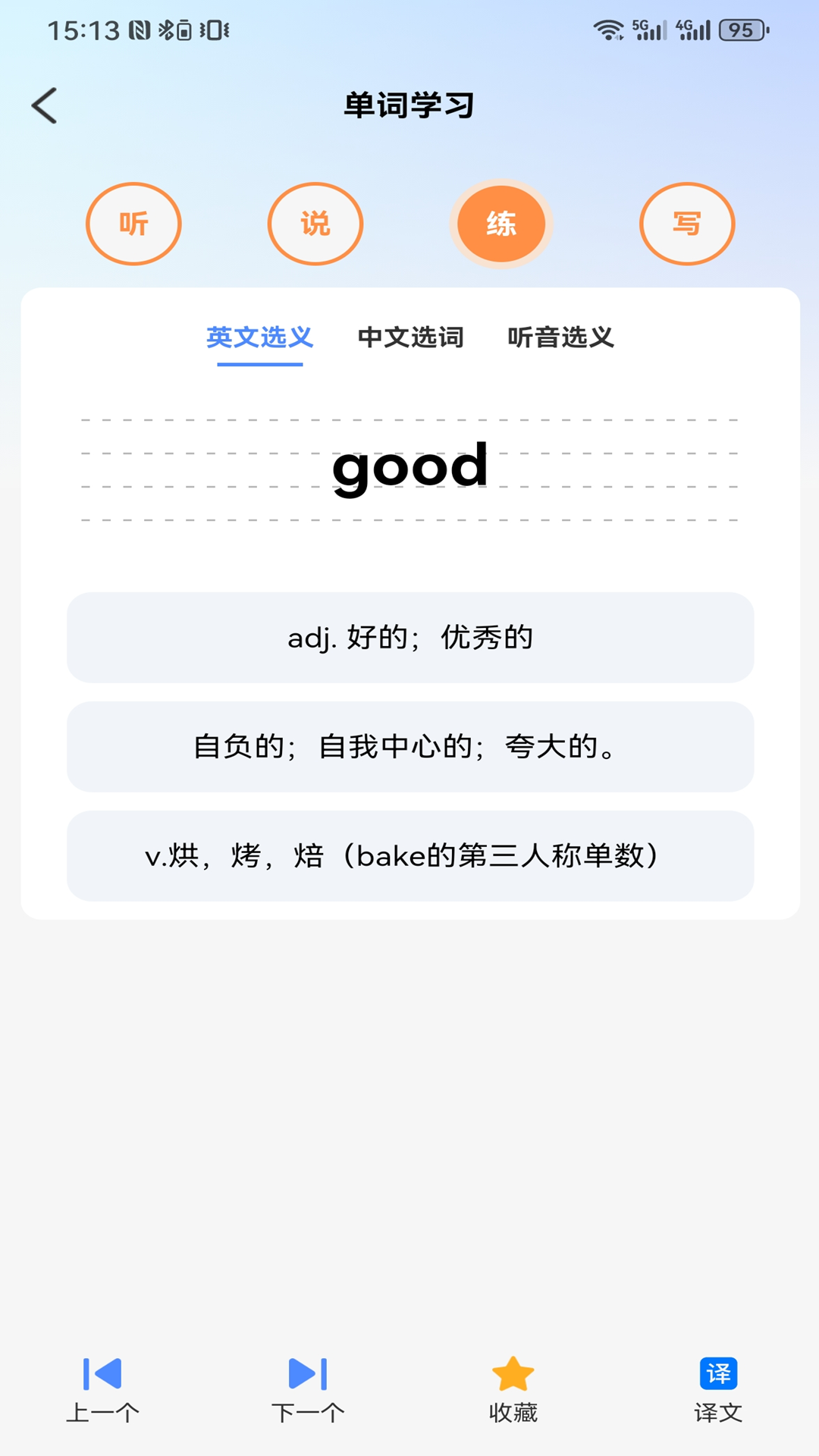Tap the Bluetooth status bar icon
The width and height of the screenshot is (819, 1456).
[166, 29]
